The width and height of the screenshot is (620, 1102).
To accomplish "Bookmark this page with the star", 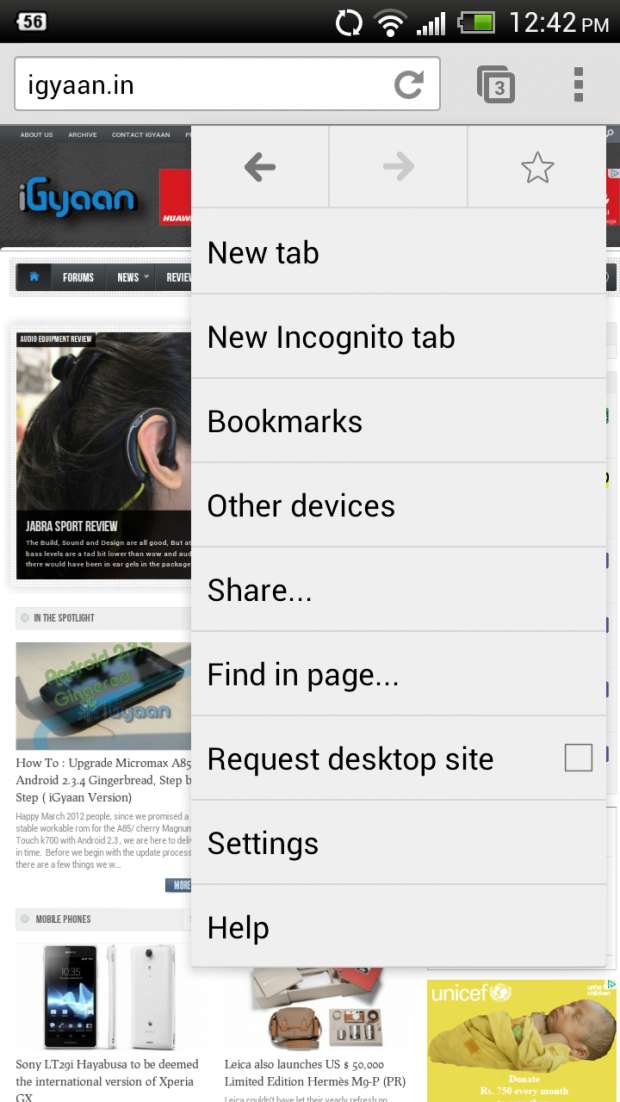I will 537,167.
